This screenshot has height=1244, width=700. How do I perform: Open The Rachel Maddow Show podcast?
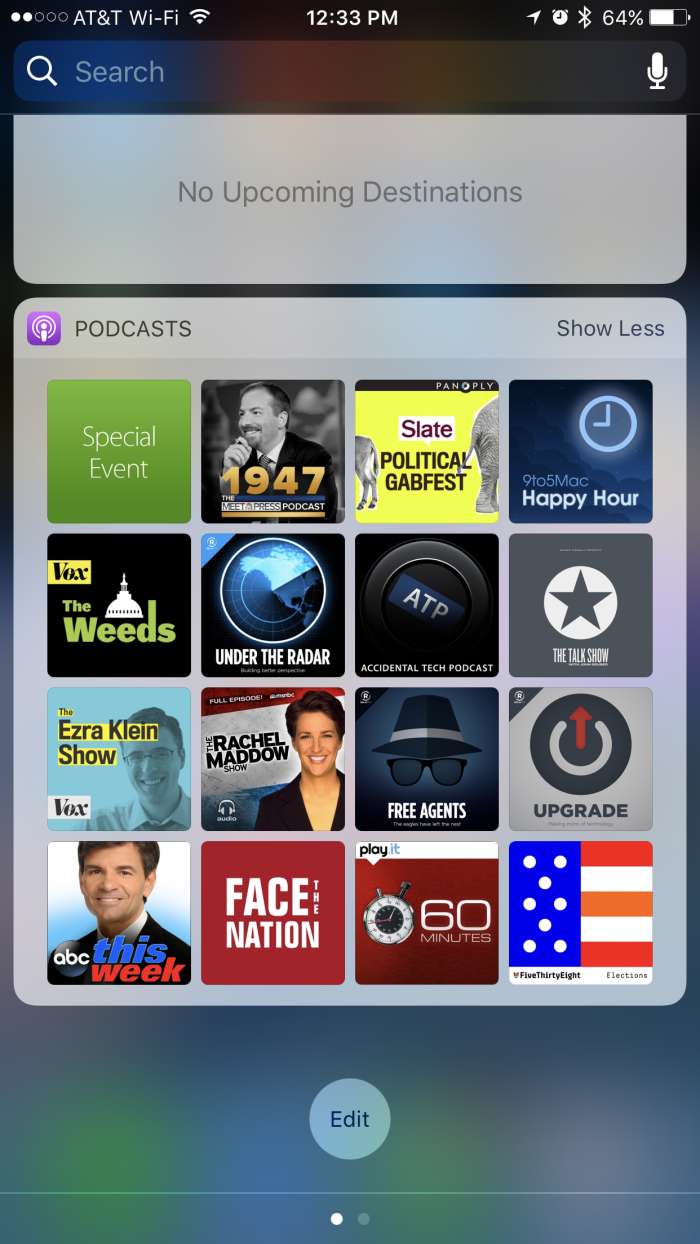point(273,760)
